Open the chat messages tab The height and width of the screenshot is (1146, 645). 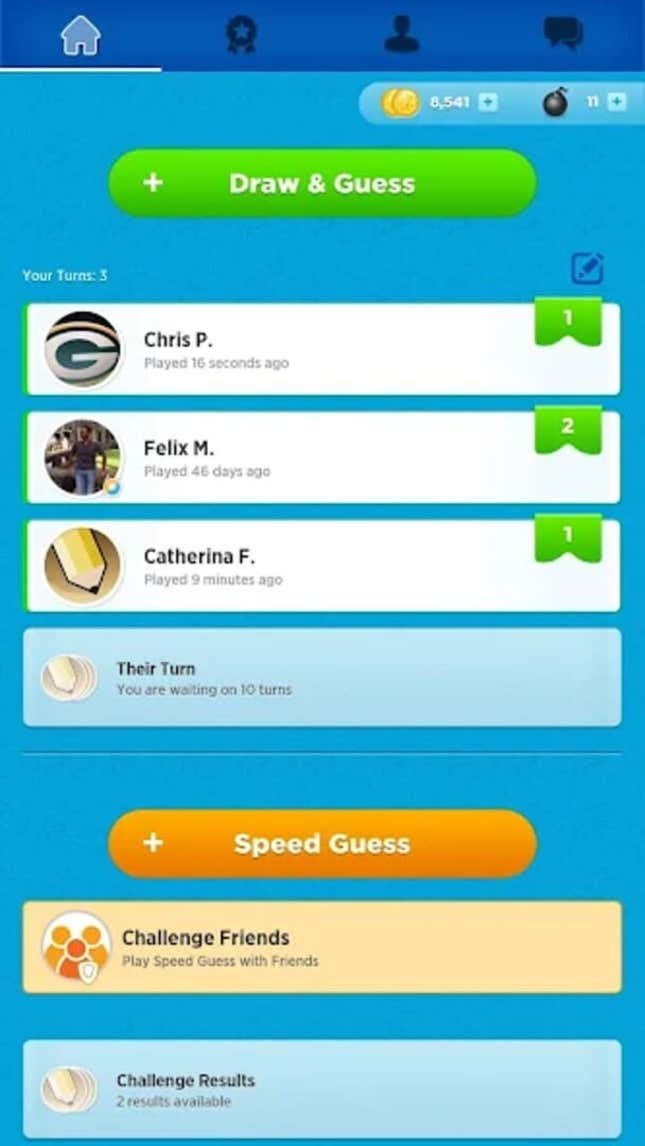(562, 35)
